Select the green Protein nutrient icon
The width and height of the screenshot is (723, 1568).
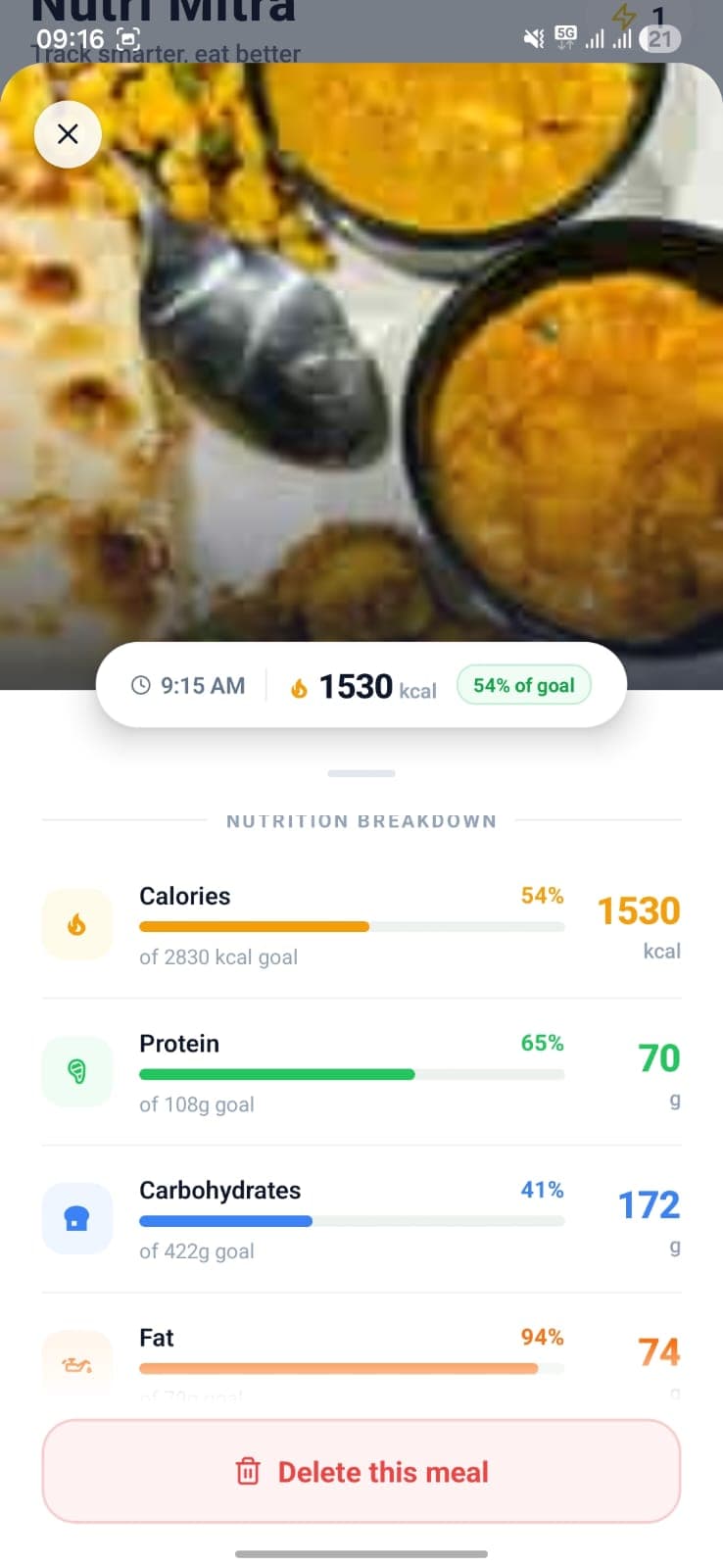(76, 1070)
